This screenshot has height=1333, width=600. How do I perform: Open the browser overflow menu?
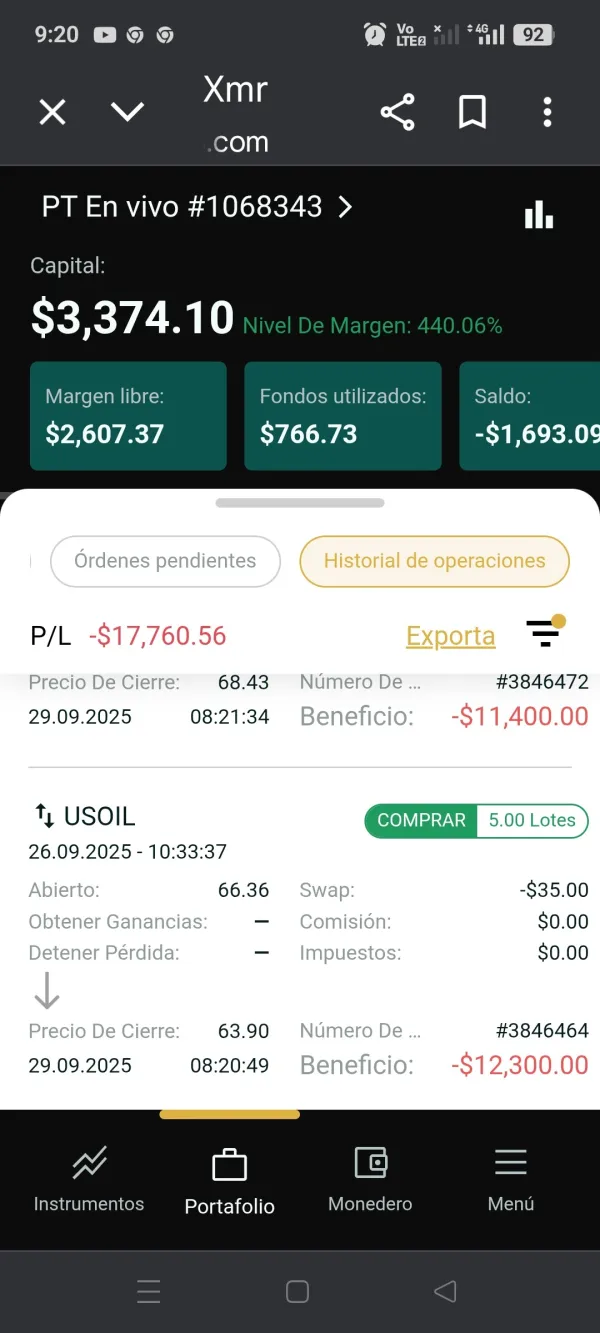coord(547,112)
